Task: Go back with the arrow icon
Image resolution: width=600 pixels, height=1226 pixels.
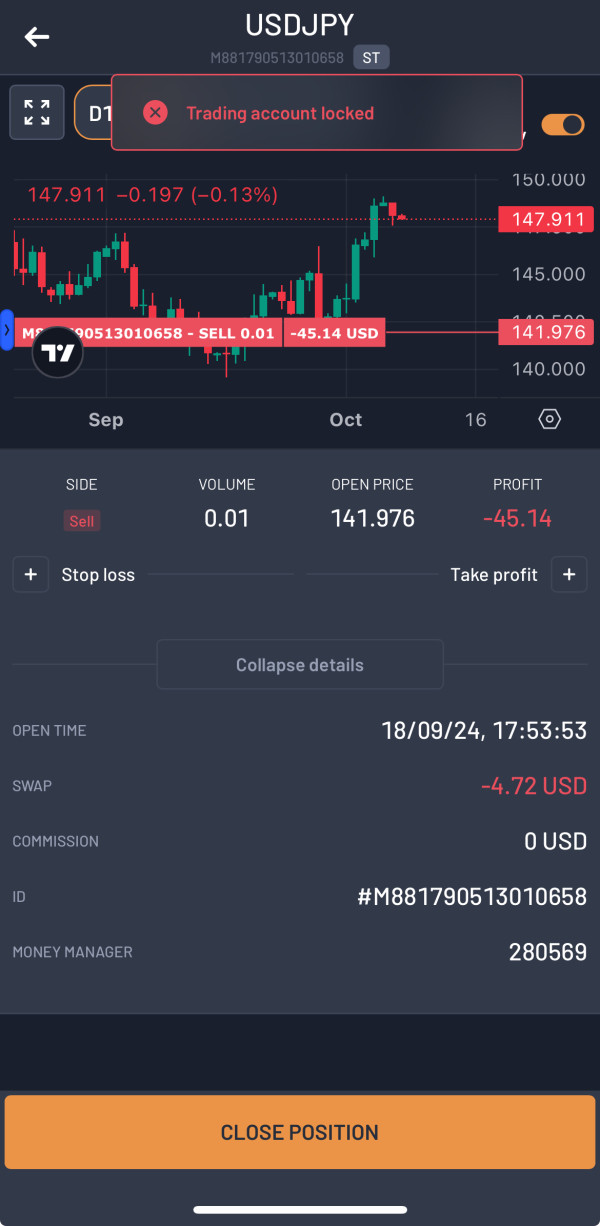Action: (x=37, y=38)
